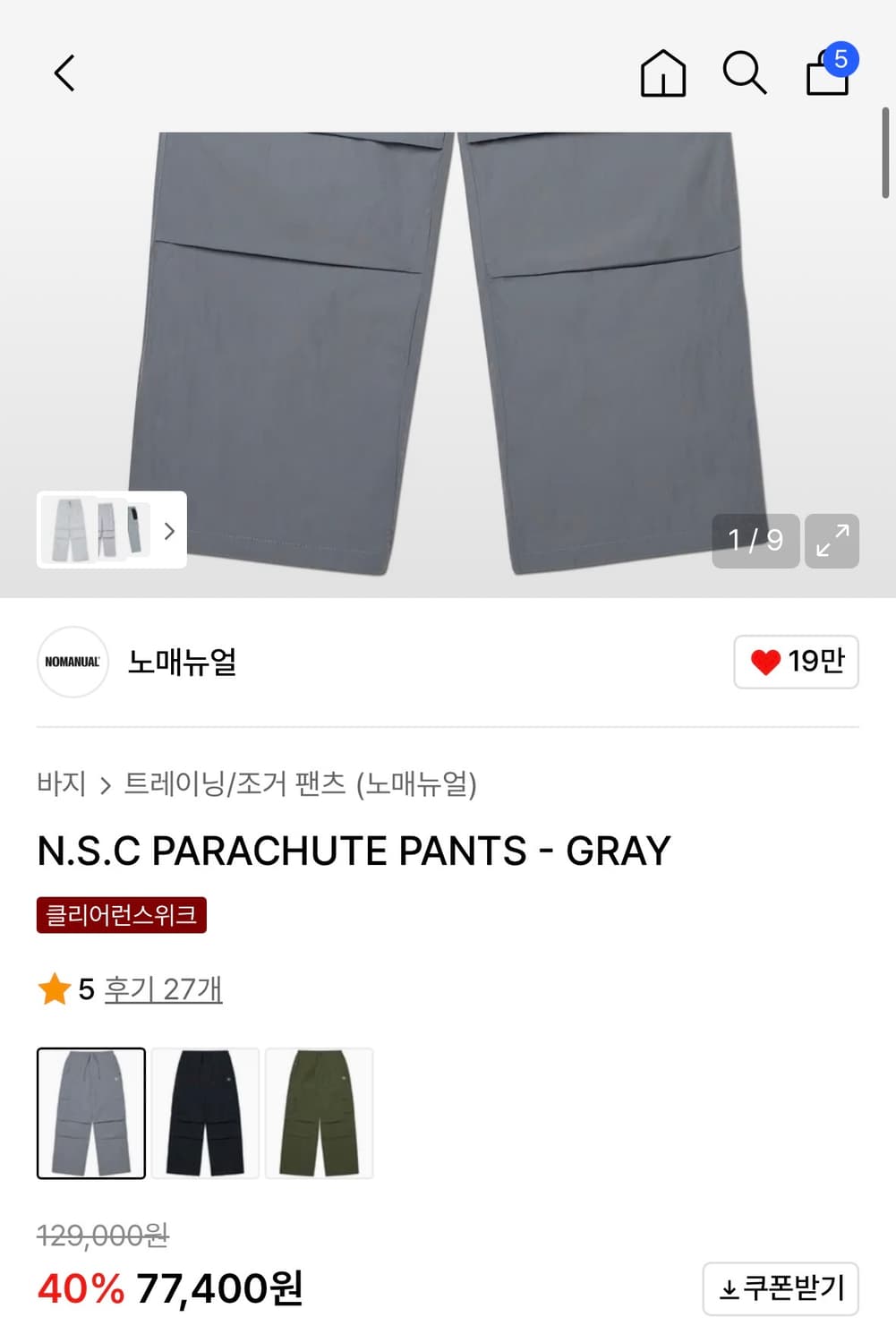Navigate back using the back arrow
Screen dimensions: 896x1343
(64, 73)
